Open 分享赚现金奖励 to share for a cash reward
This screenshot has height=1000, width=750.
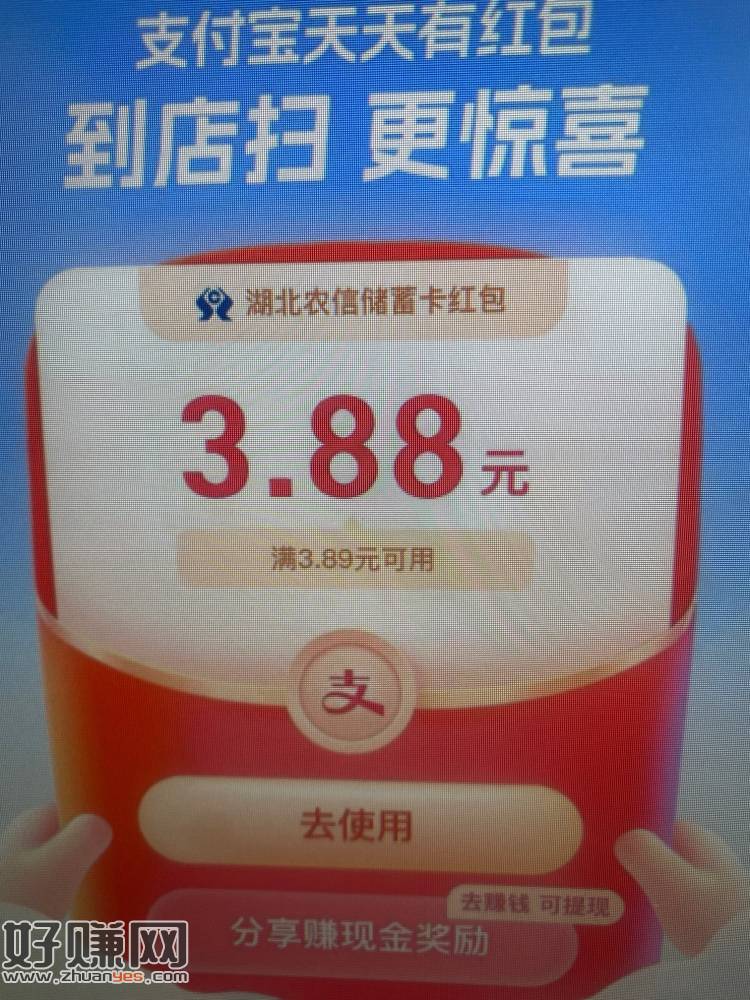tap(360, 936)
